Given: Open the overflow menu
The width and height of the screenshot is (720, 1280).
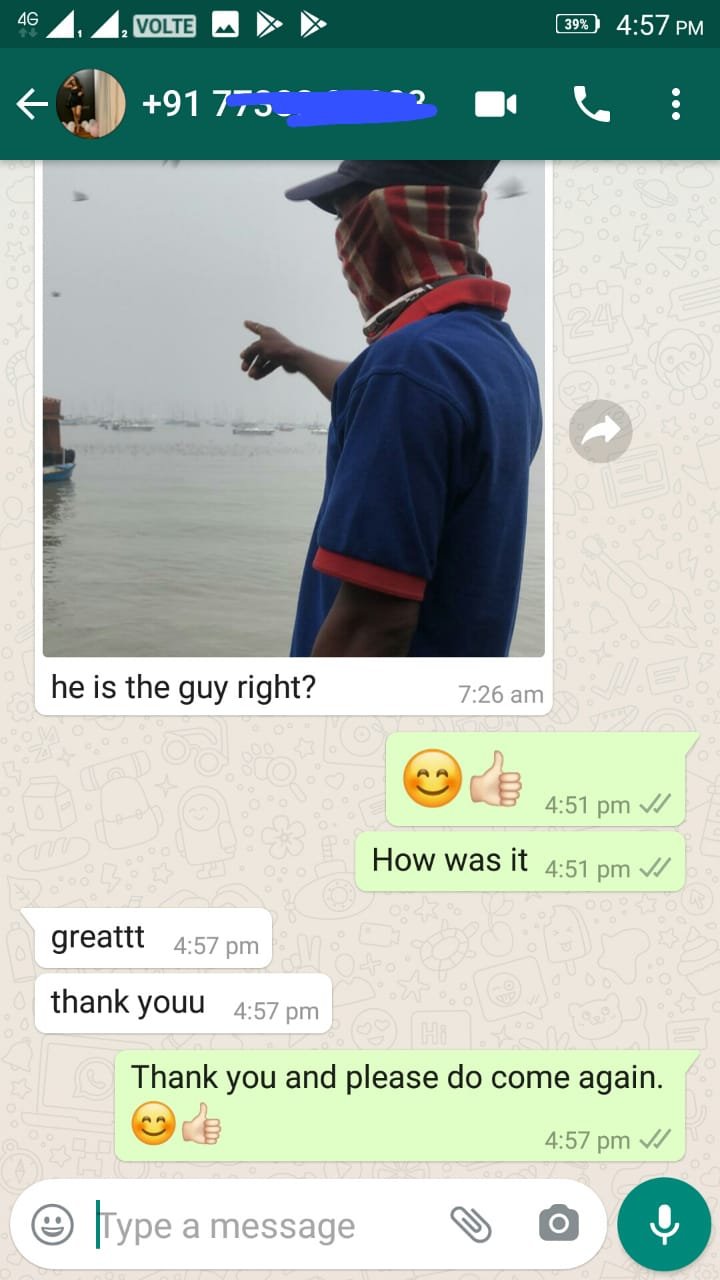Looking at the screenshot, I should tap(676, 104).
